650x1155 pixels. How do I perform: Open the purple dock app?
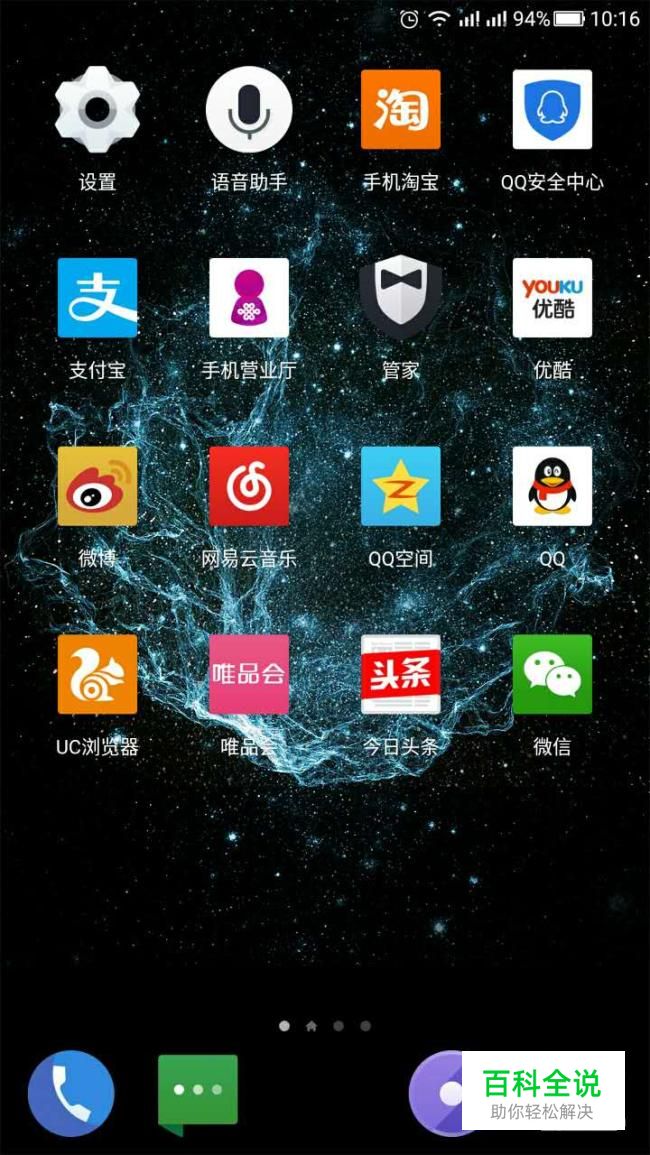pos(436,1093)
